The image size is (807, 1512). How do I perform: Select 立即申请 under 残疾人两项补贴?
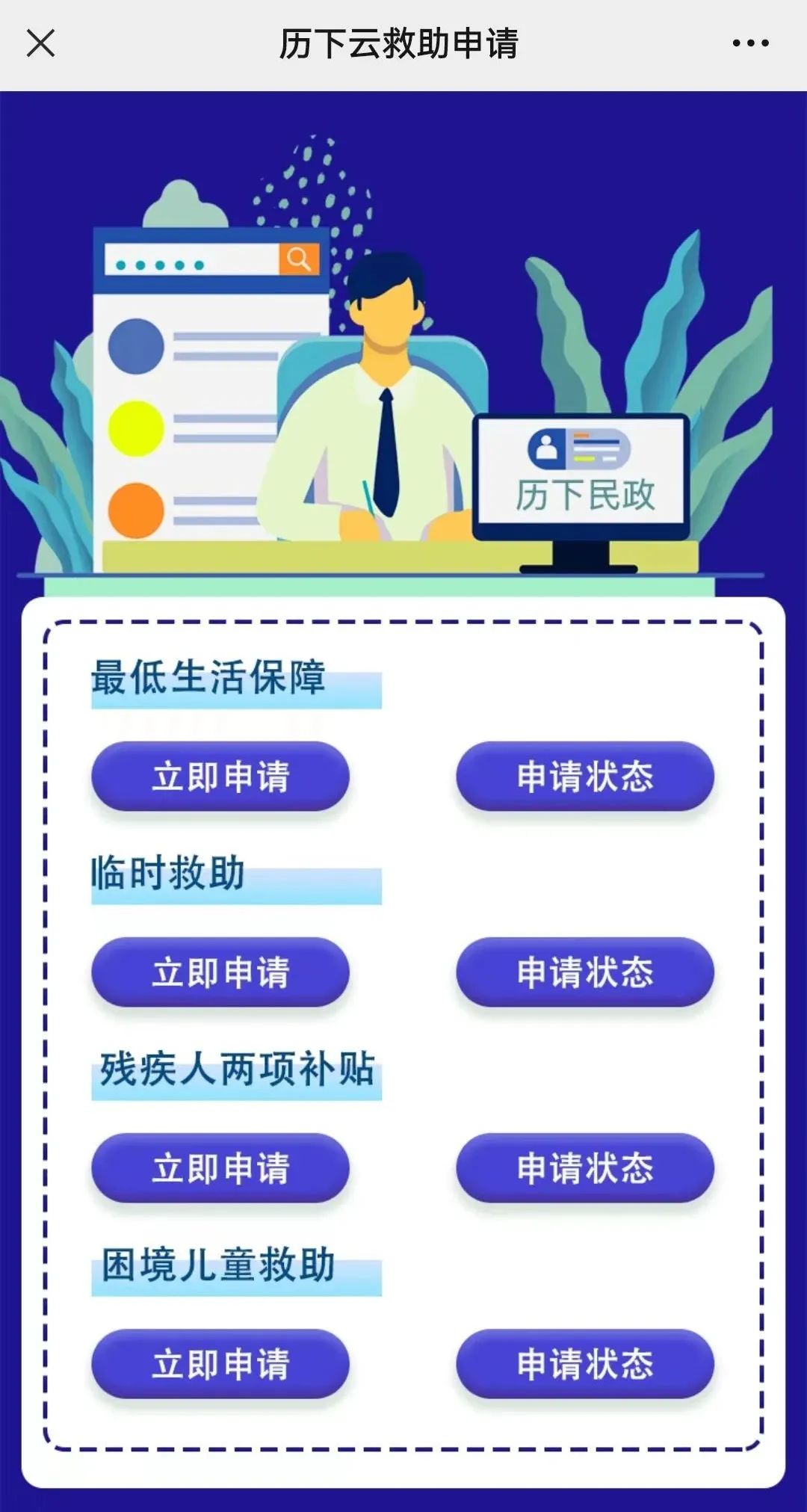tap(220, 1167)
